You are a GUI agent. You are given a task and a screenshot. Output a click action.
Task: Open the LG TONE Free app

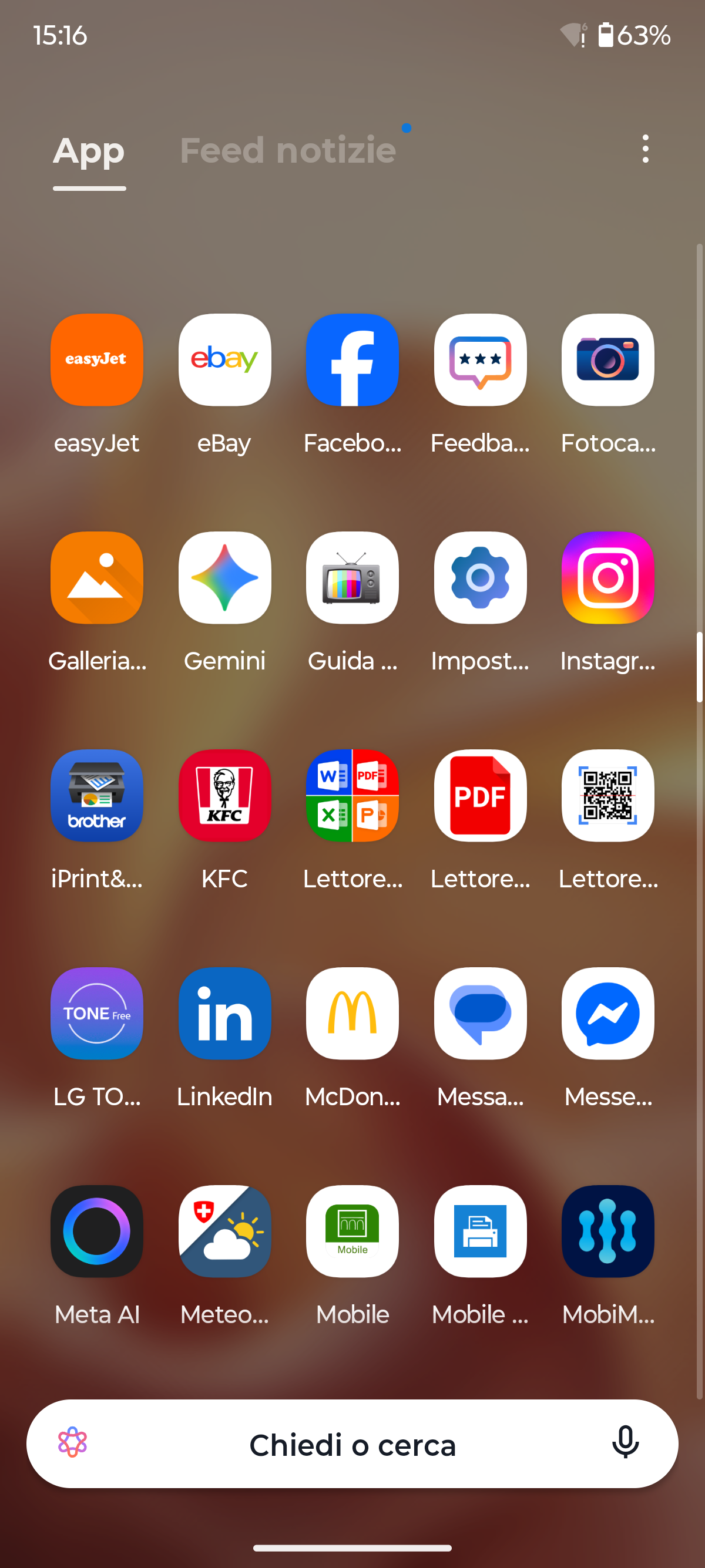(x=97, y=1014)
